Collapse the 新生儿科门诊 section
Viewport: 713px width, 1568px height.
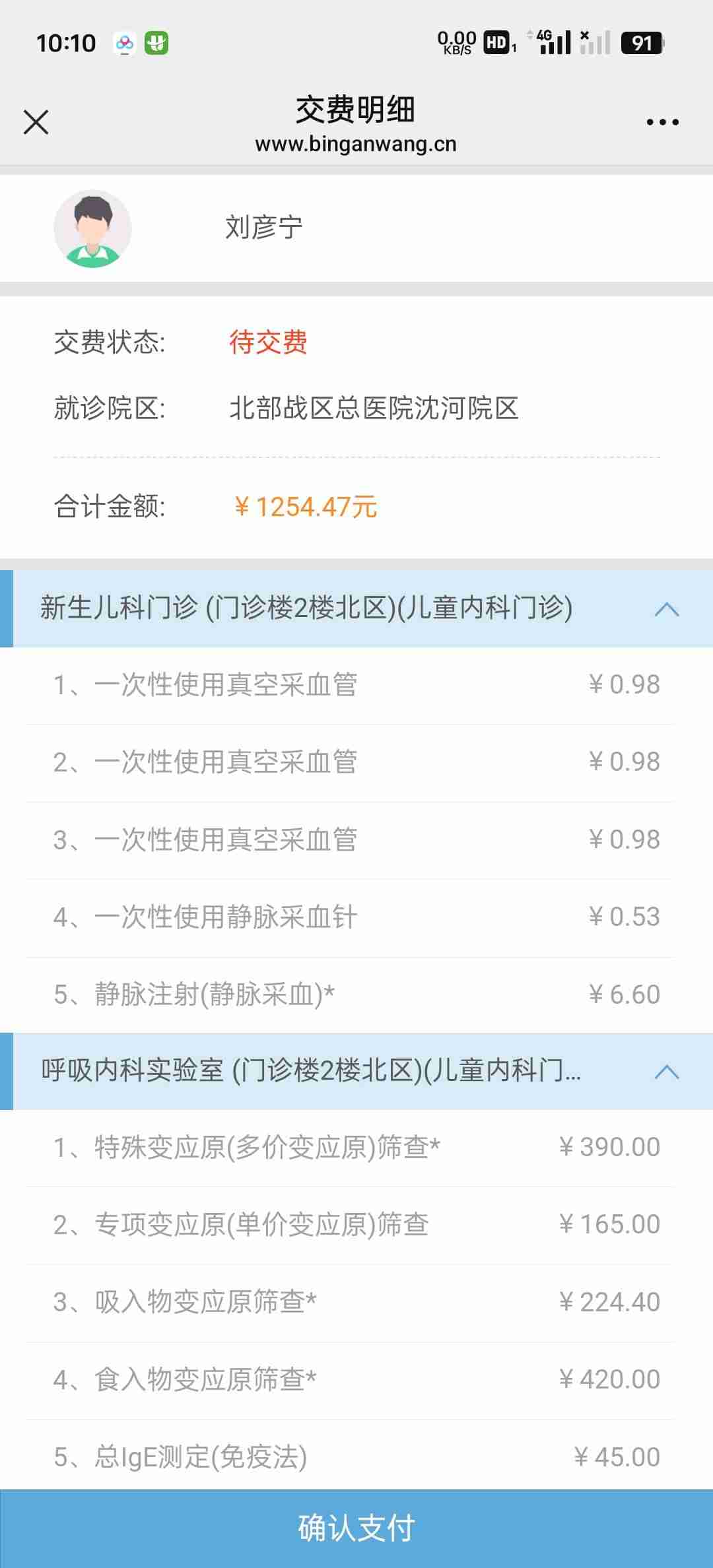click(666, 609)
